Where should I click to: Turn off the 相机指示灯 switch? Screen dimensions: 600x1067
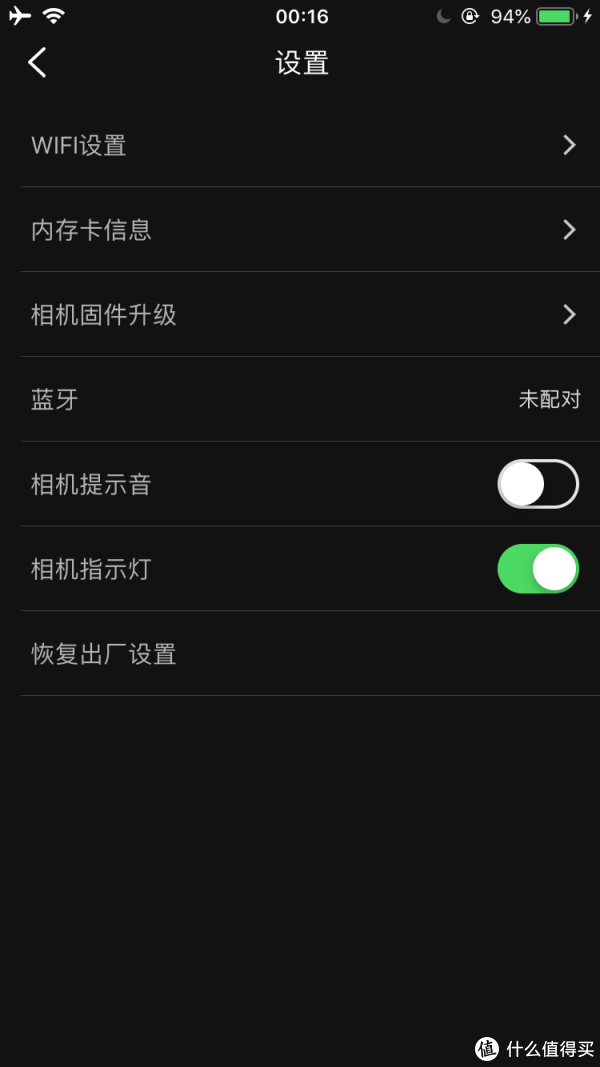pos(538,569)
